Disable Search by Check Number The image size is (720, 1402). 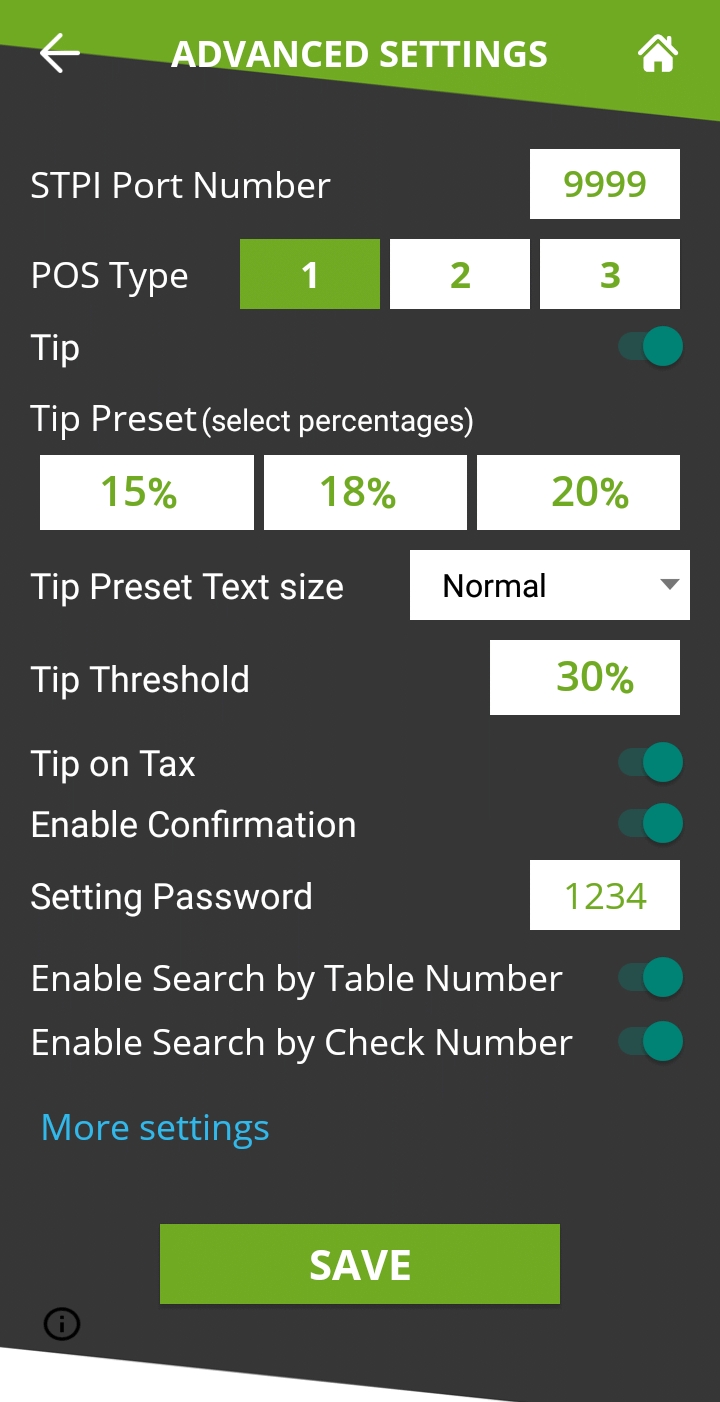coord(651,1041)
